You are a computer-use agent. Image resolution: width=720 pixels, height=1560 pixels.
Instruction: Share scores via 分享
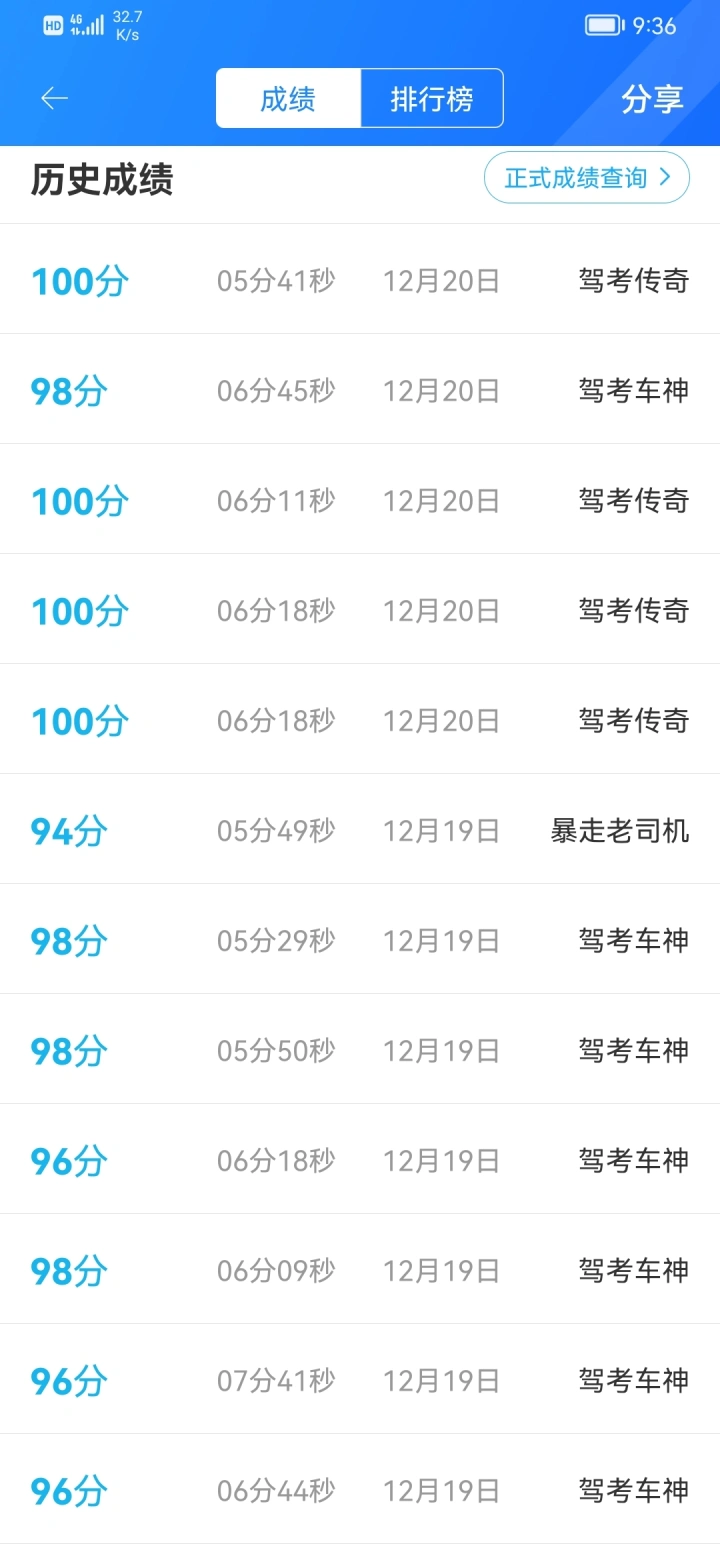pos(652,99)
